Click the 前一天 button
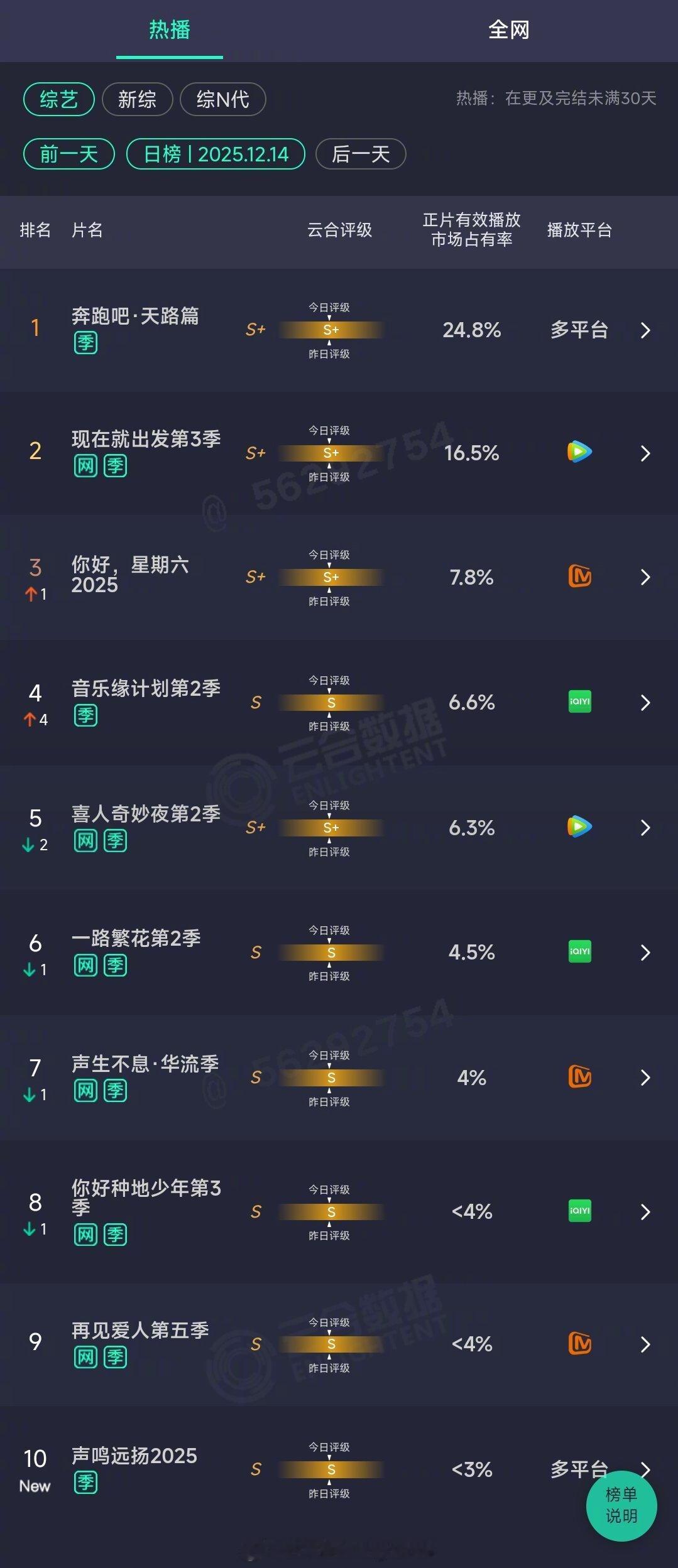 point(69,153)
